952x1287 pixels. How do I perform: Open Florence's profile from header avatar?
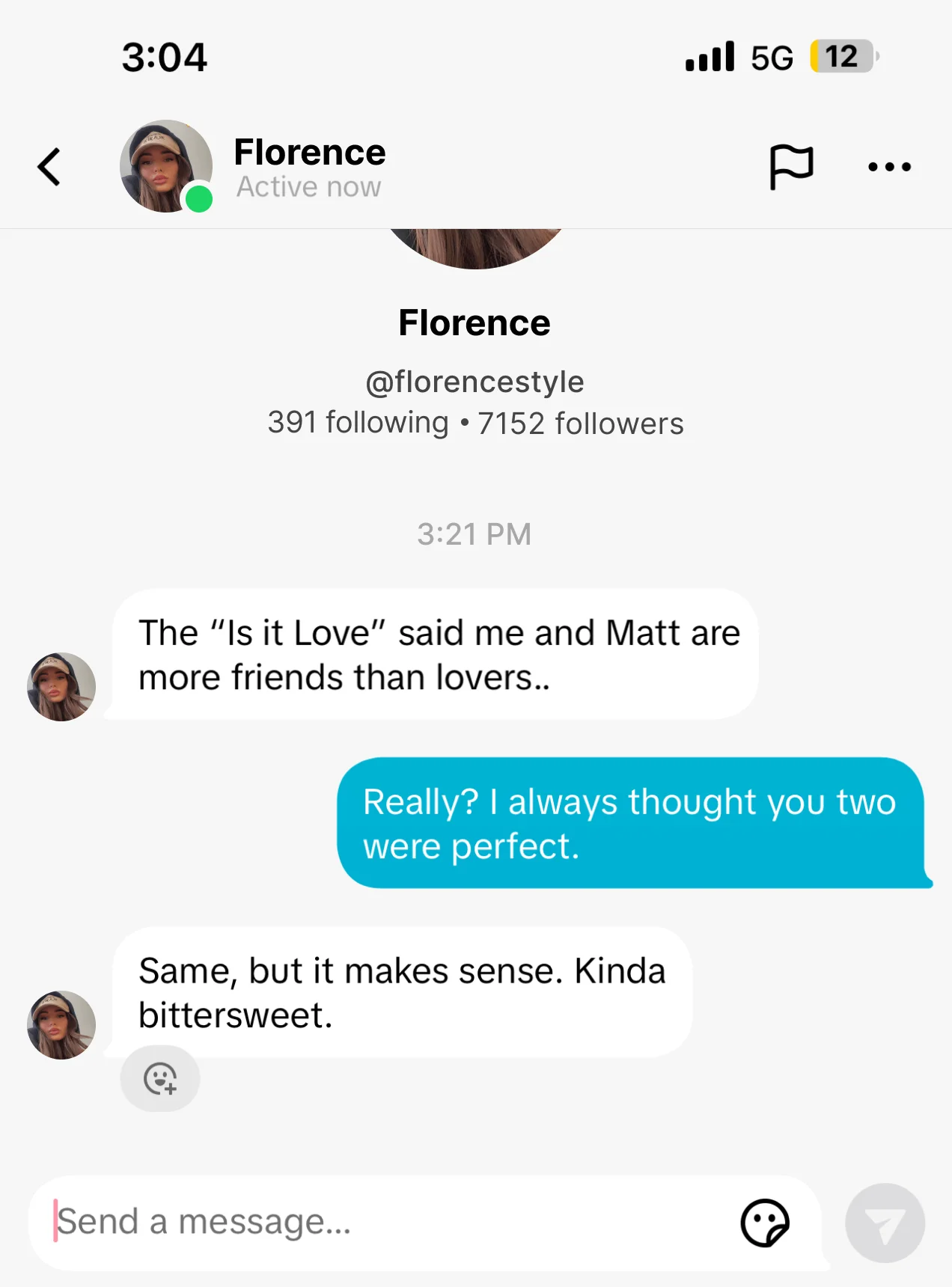point(166,166)
